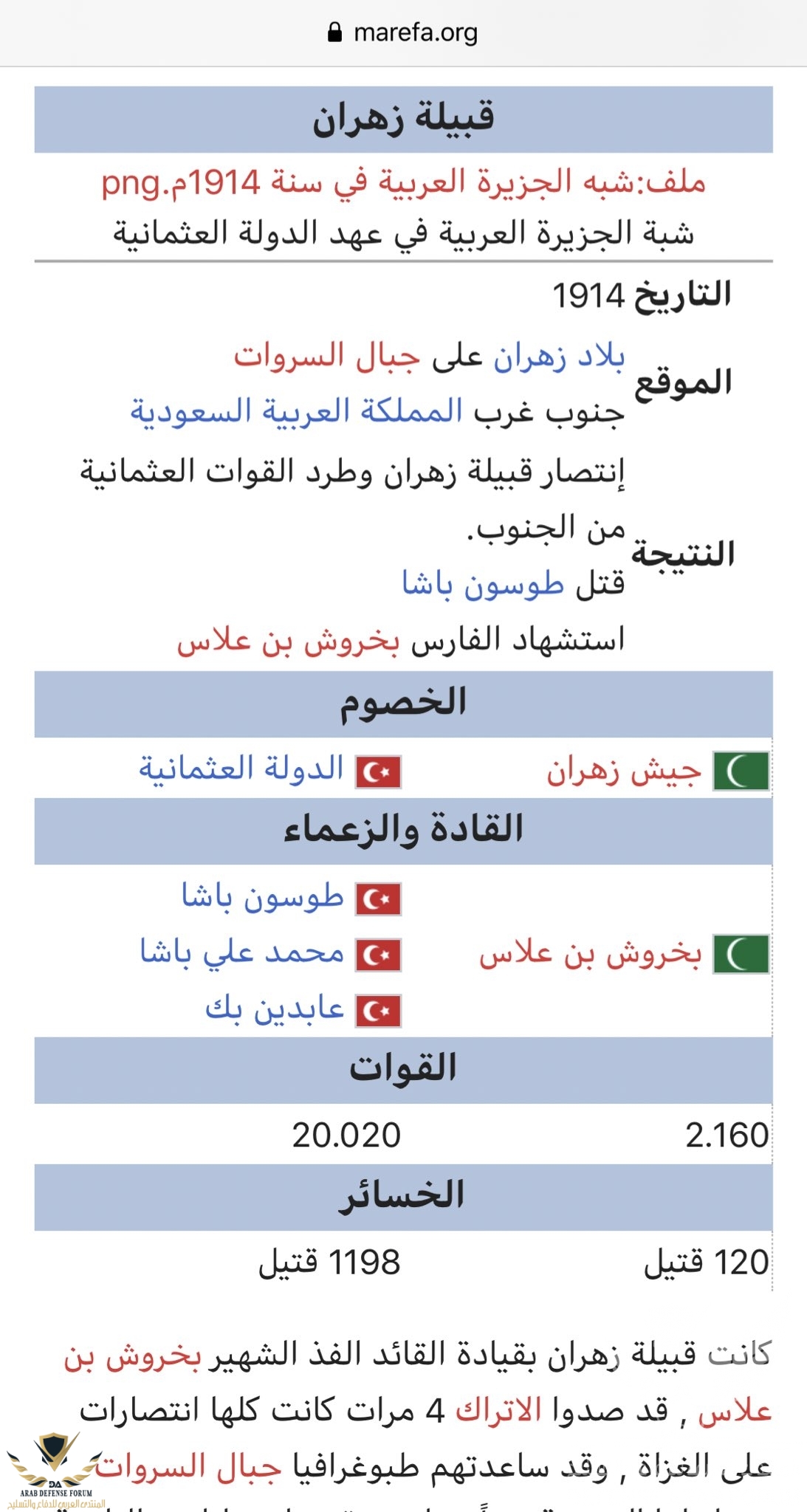This screenshot has width=807, height=1512.
Task: Open طوسون باشا link in the result row
Action: pyautogui.click(x=483, y=584)
